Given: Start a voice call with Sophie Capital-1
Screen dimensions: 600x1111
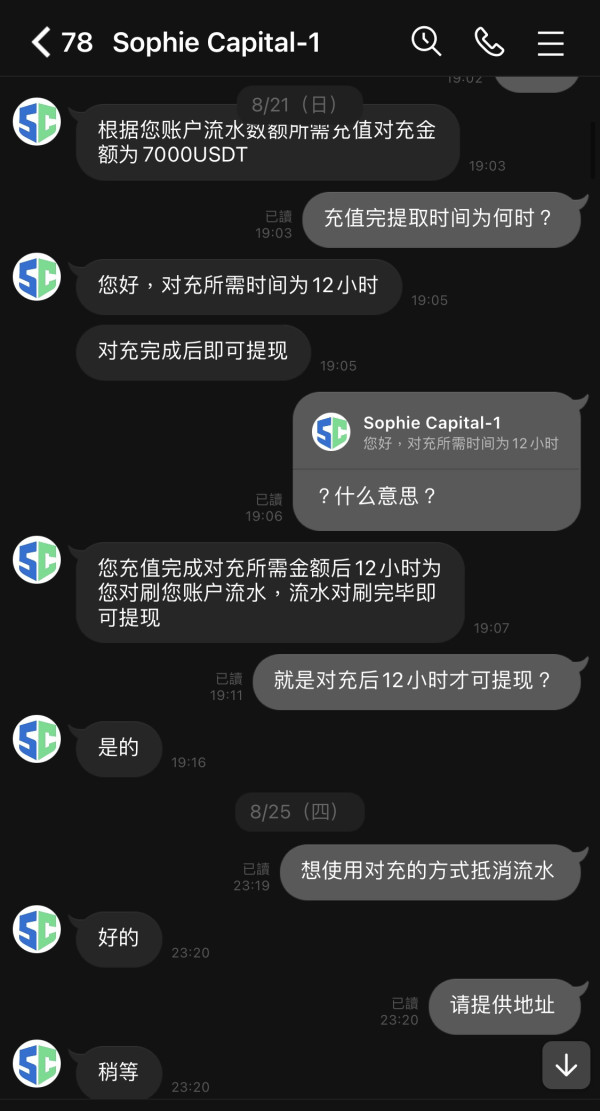Looking at the screenshot, I should click(489, 42).
